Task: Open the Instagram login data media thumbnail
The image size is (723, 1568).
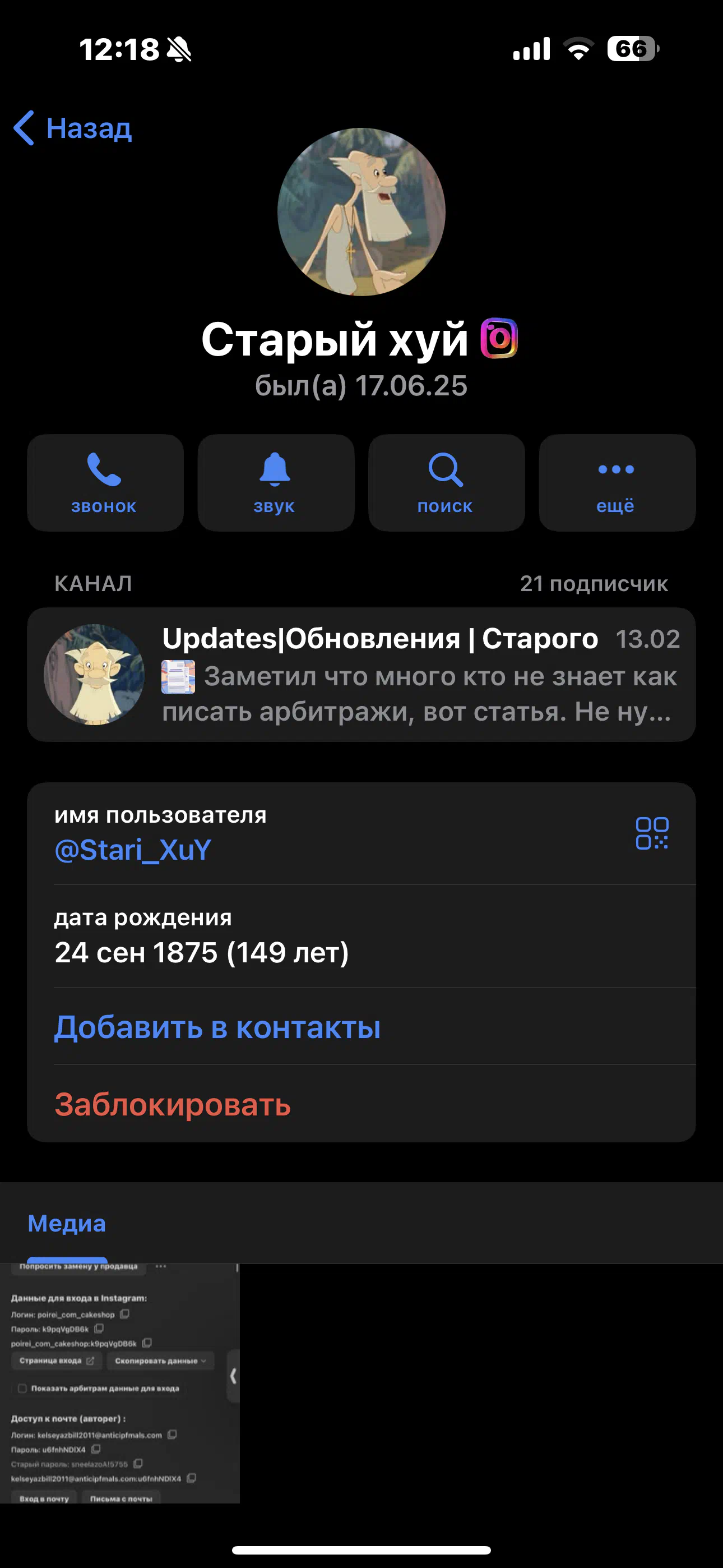Action: click(120, 1383)
